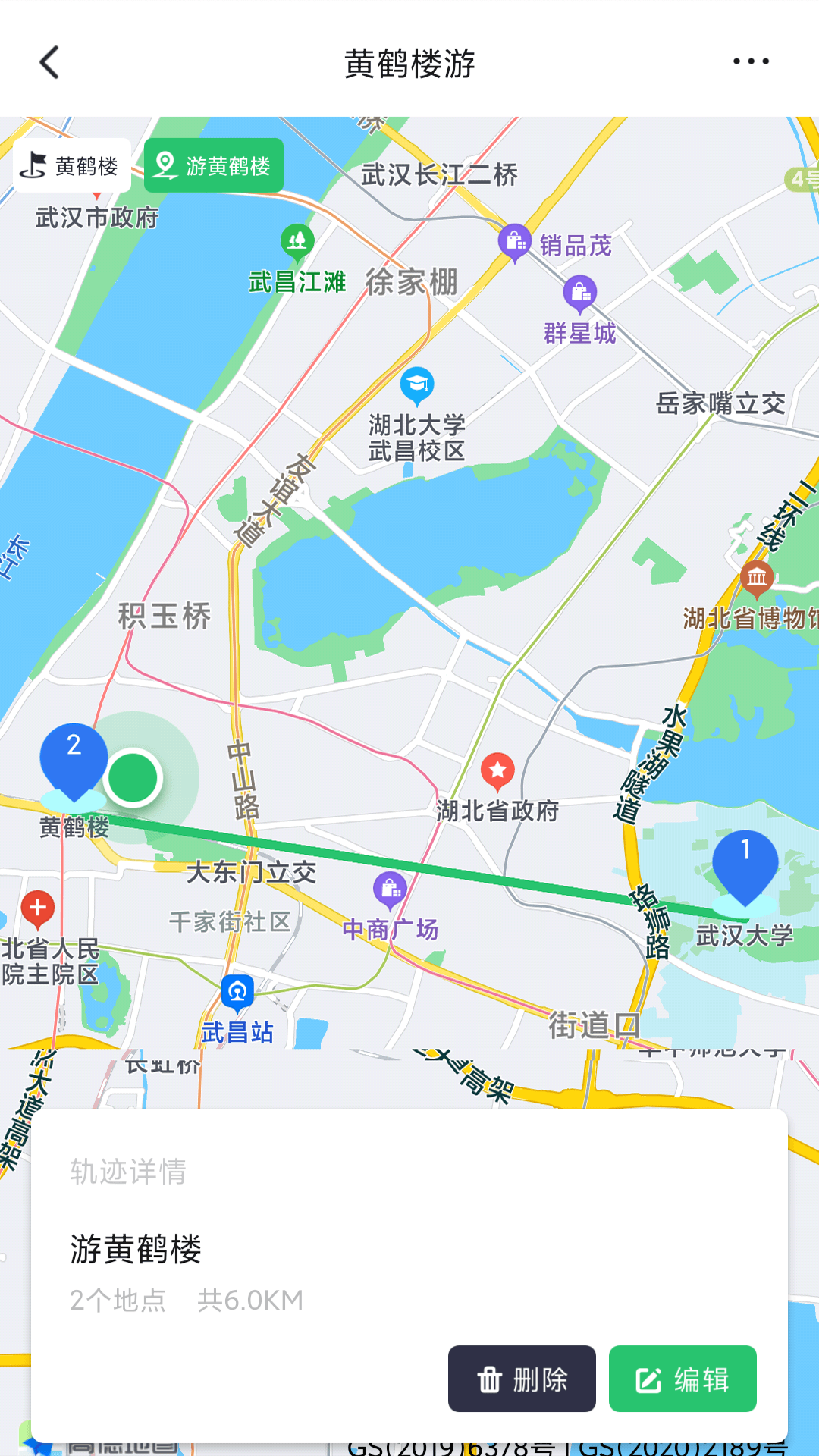819x1456 pixels.
Task: Click the edit pencil icon on 编辑 button
Action: click(648, 1379)
